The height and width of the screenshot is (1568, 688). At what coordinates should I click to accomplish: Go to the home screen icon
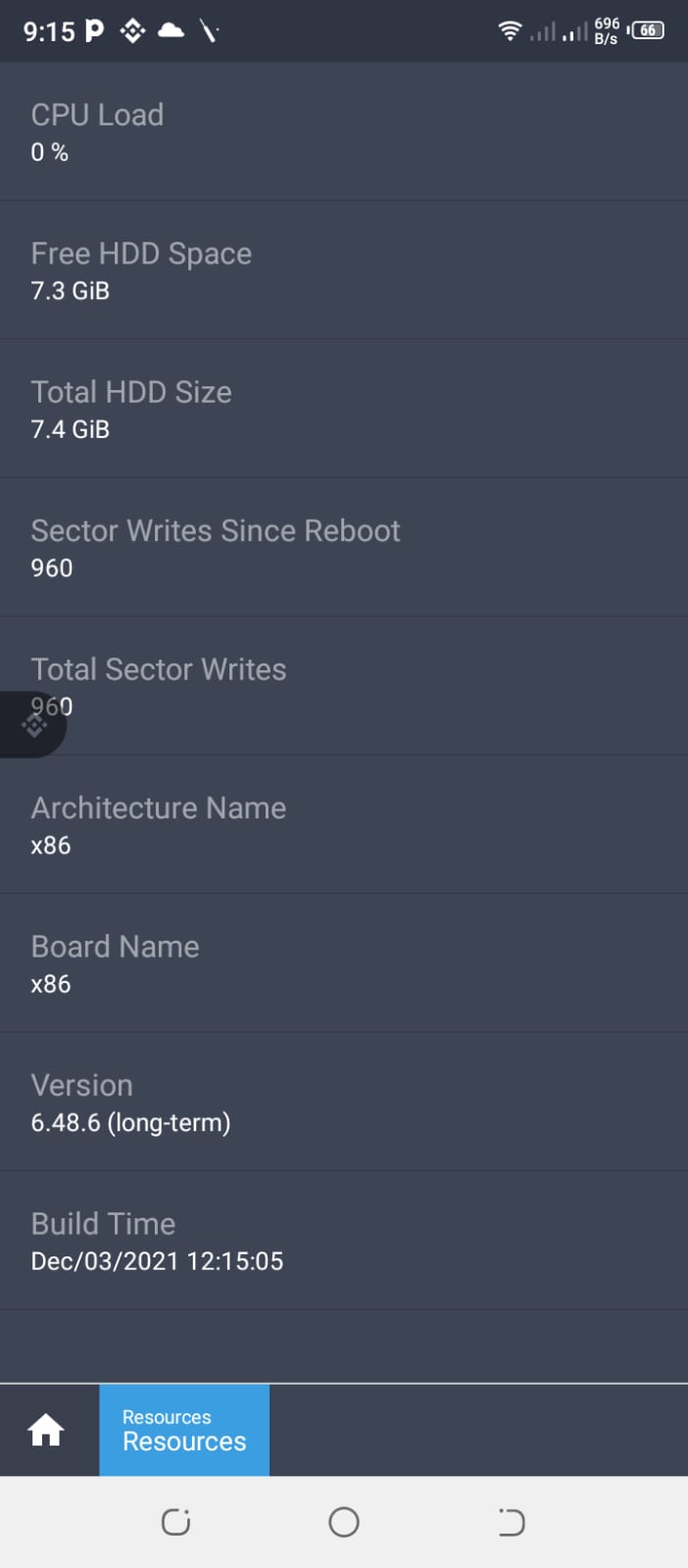point(46,1431)
